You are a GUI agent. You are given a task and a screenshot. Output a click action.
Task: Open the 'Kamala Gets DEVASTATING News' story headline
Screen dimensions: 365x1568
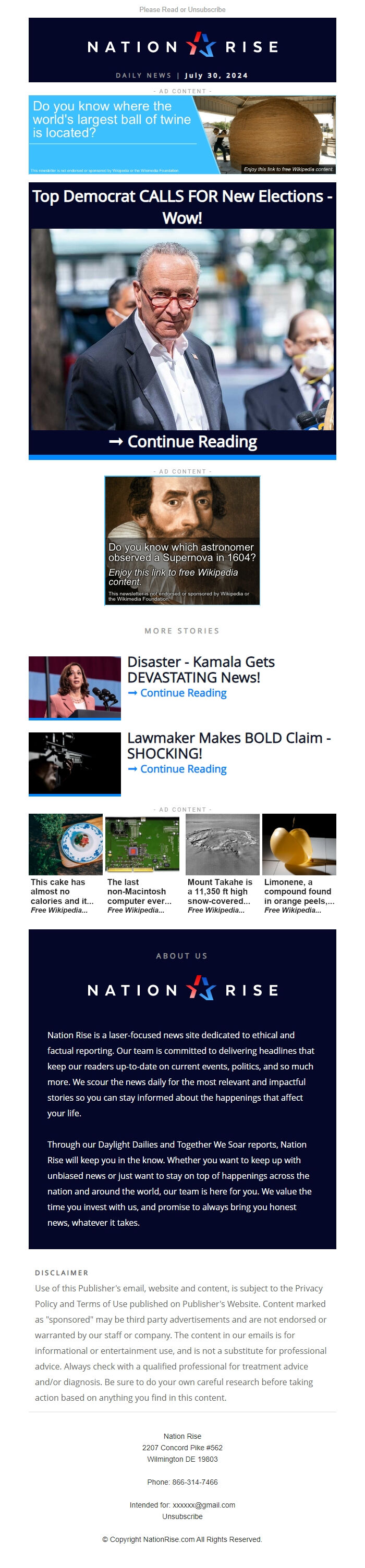point(200,669)
